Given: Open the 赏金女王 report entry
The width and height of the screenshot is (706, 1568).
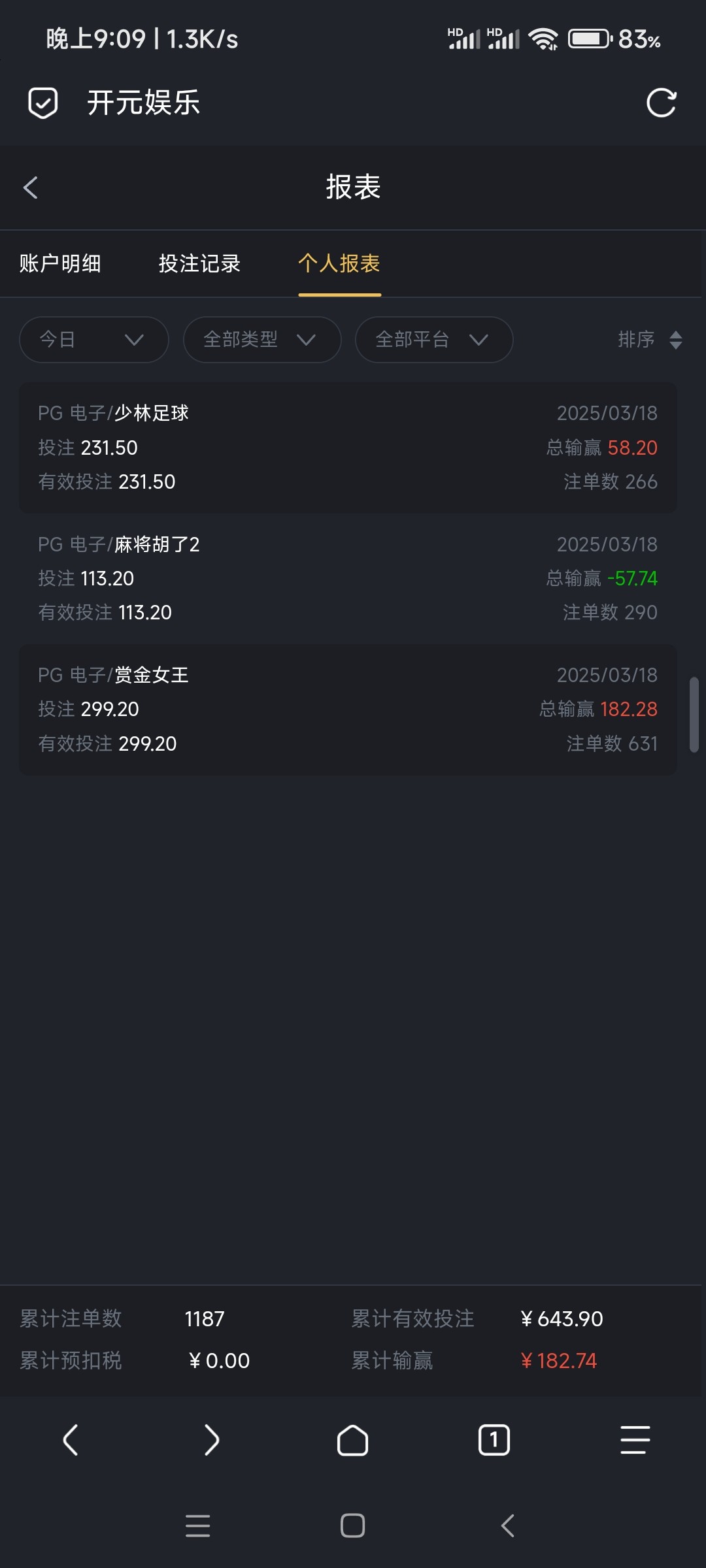Looking at the screenshot, I should [348, 710].
